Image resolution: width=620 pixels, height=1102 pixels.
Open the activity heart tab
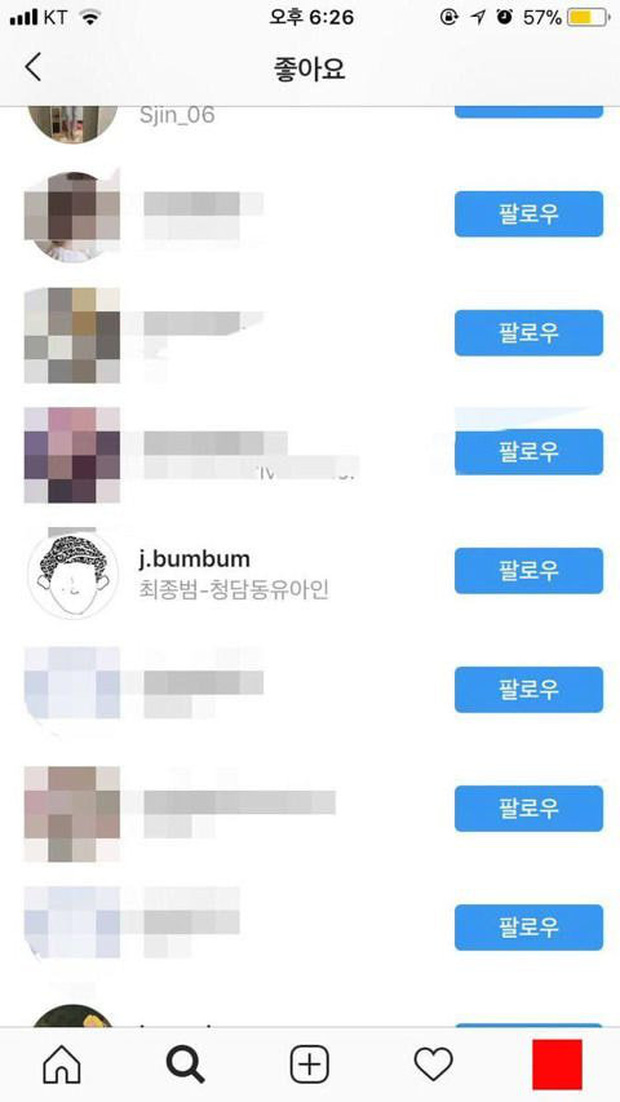[x=433, y=1066]
